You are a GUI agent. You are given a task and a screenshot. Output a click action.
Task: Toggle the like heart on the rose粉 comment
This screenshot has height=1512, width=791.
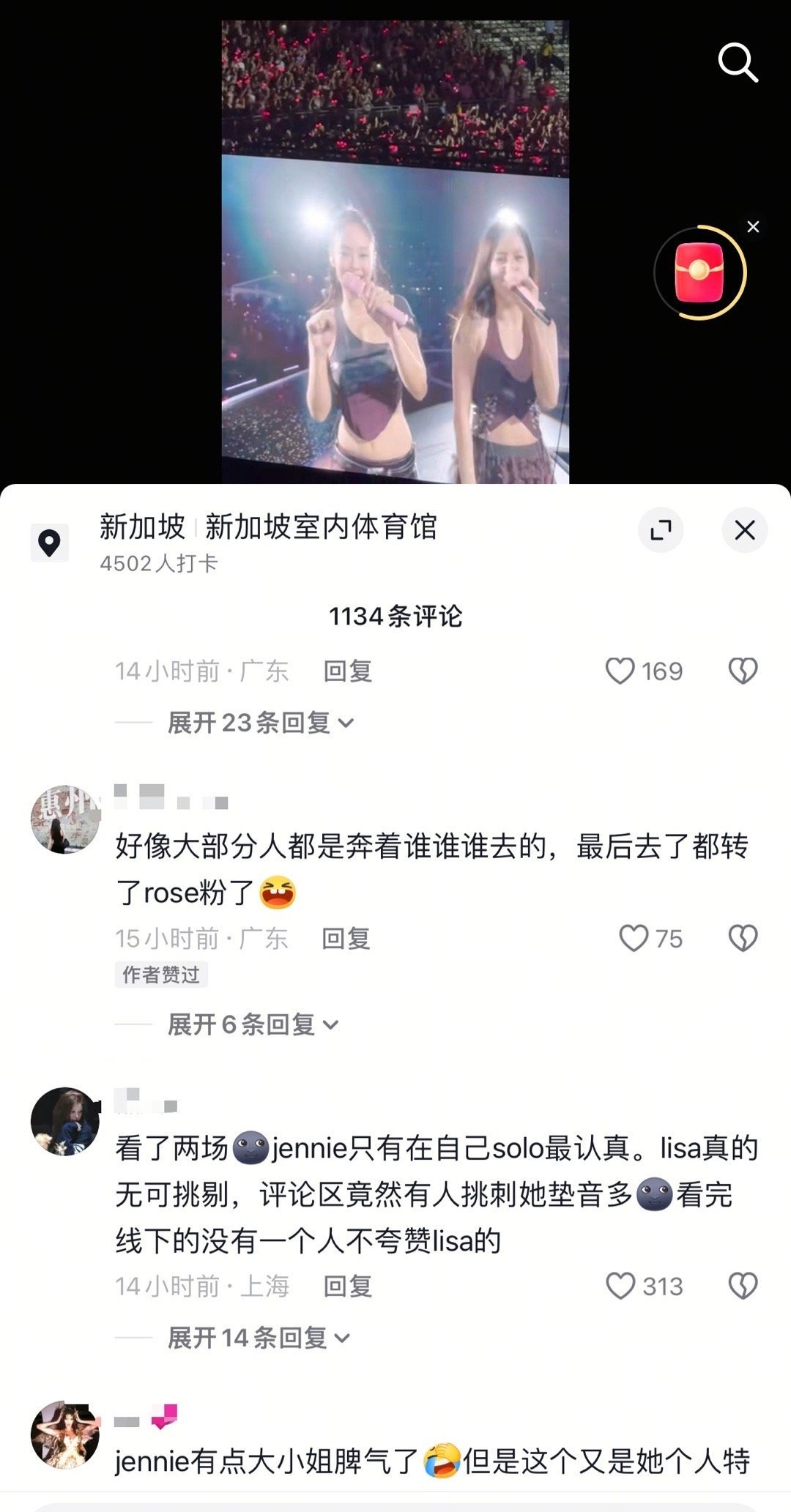[x=635, y=939]
